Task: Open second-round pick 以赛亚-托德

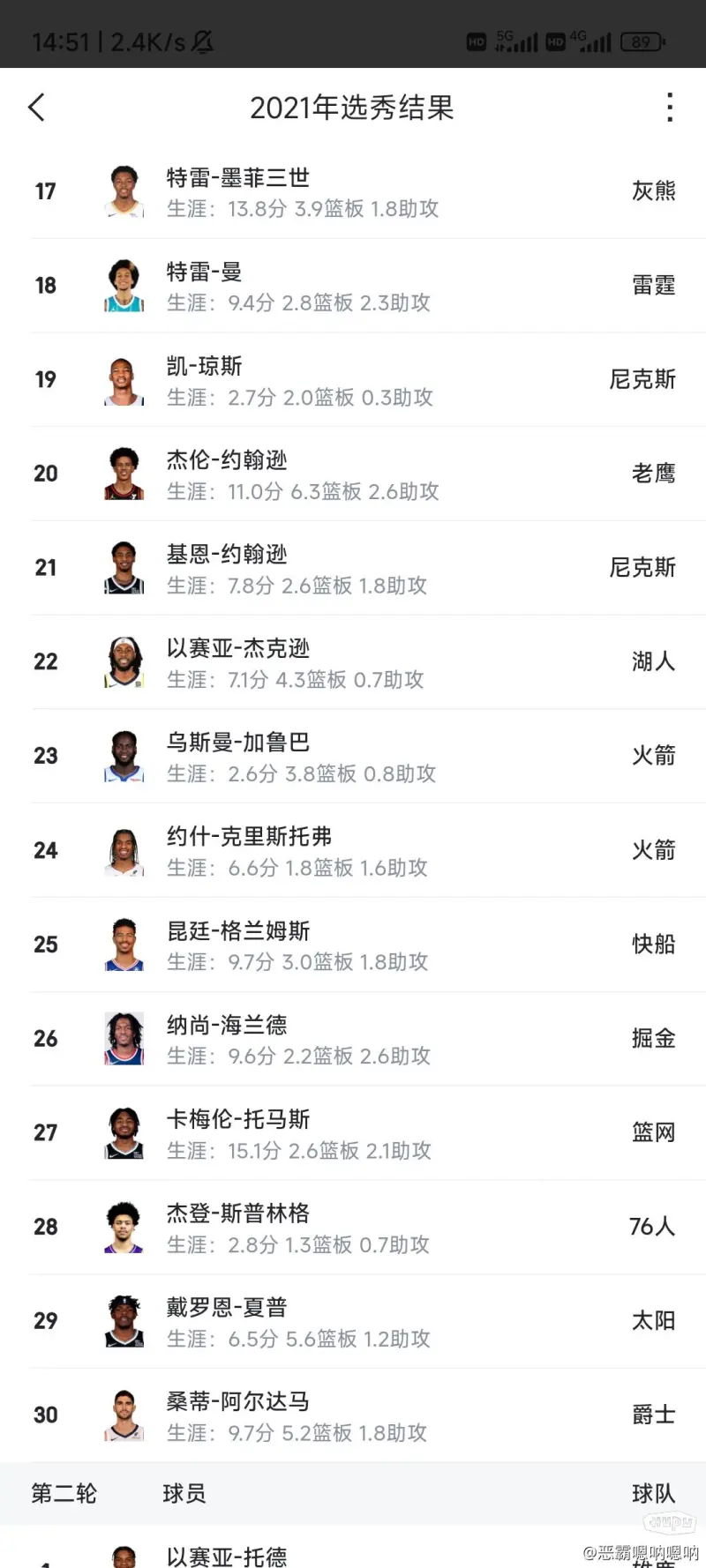Action: coord(353,1554)
